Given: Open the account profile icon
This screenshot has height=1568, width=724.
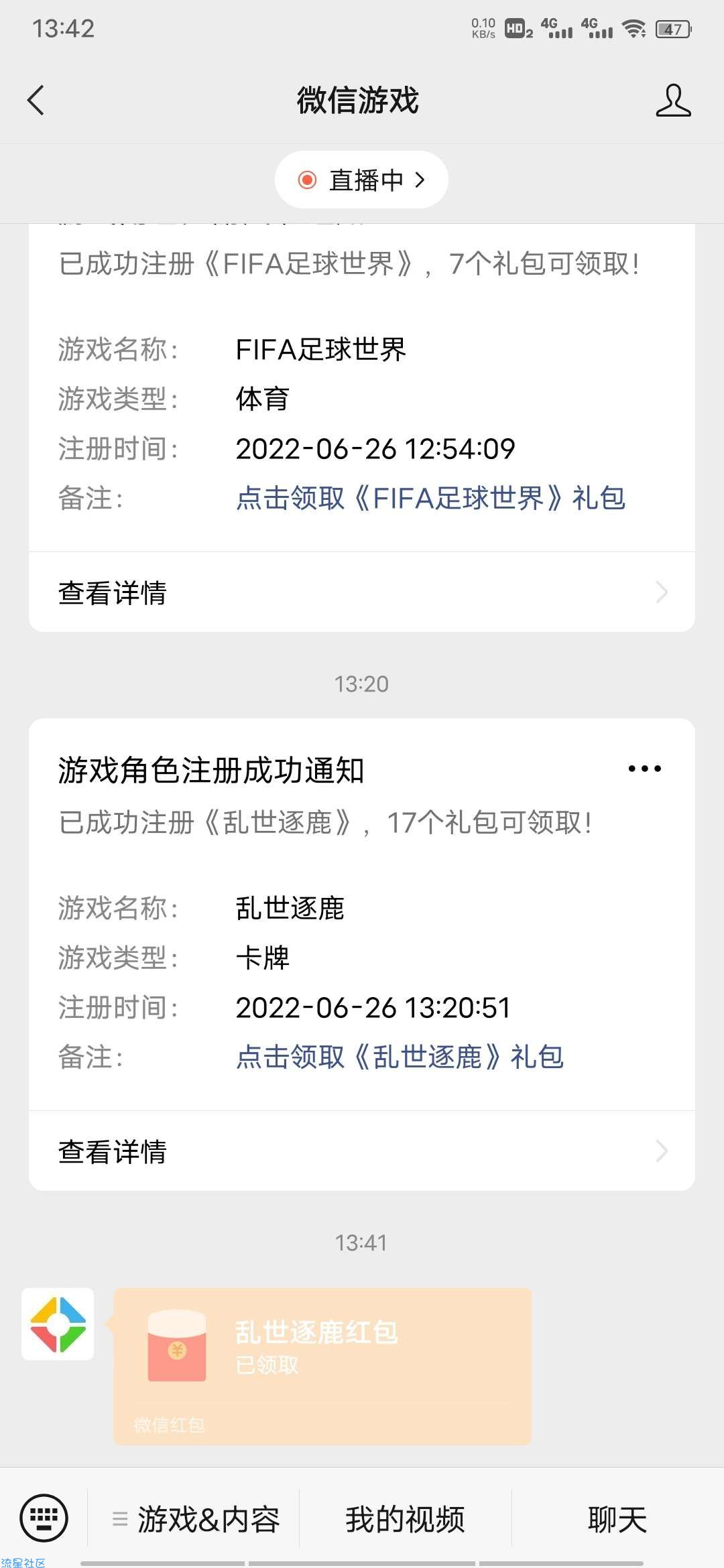Looking at the screenshot, I should point(673,101).
